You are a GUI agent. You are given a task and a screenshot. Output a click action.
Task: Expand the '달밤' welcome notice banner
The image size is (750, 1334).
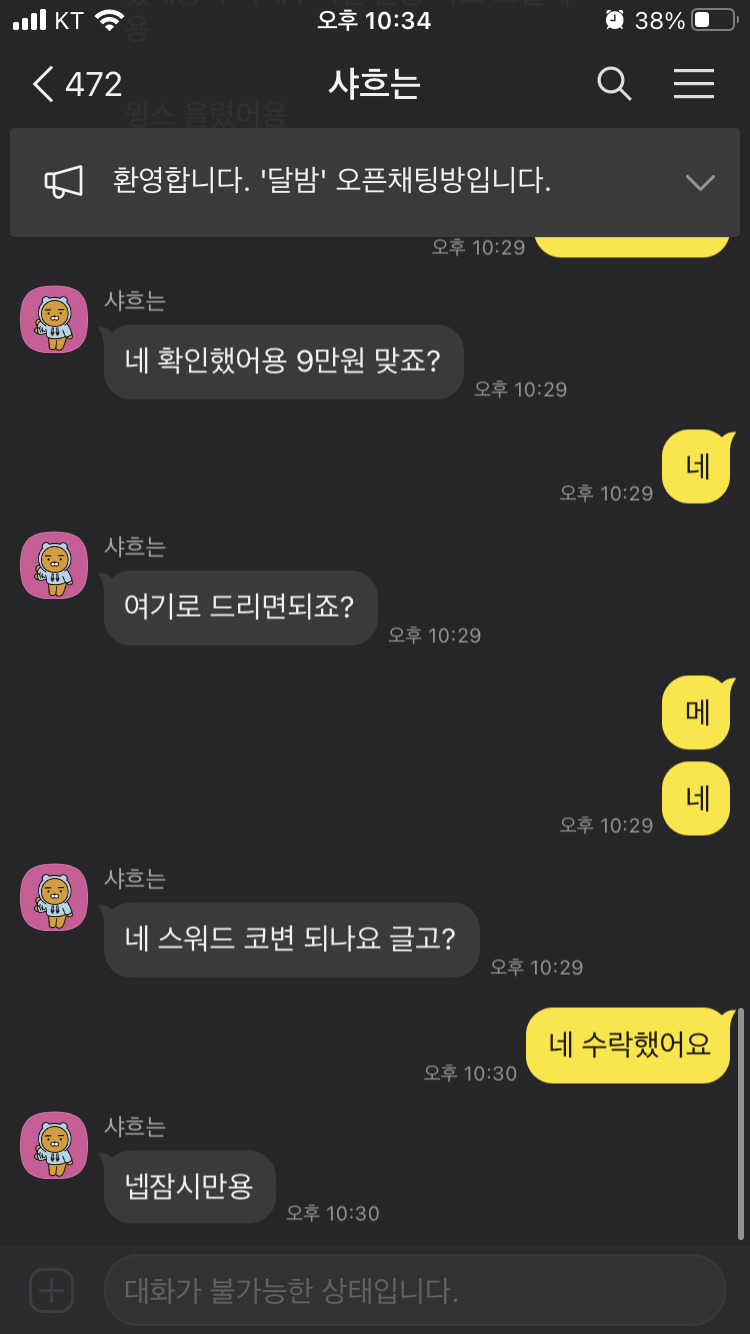699,182
